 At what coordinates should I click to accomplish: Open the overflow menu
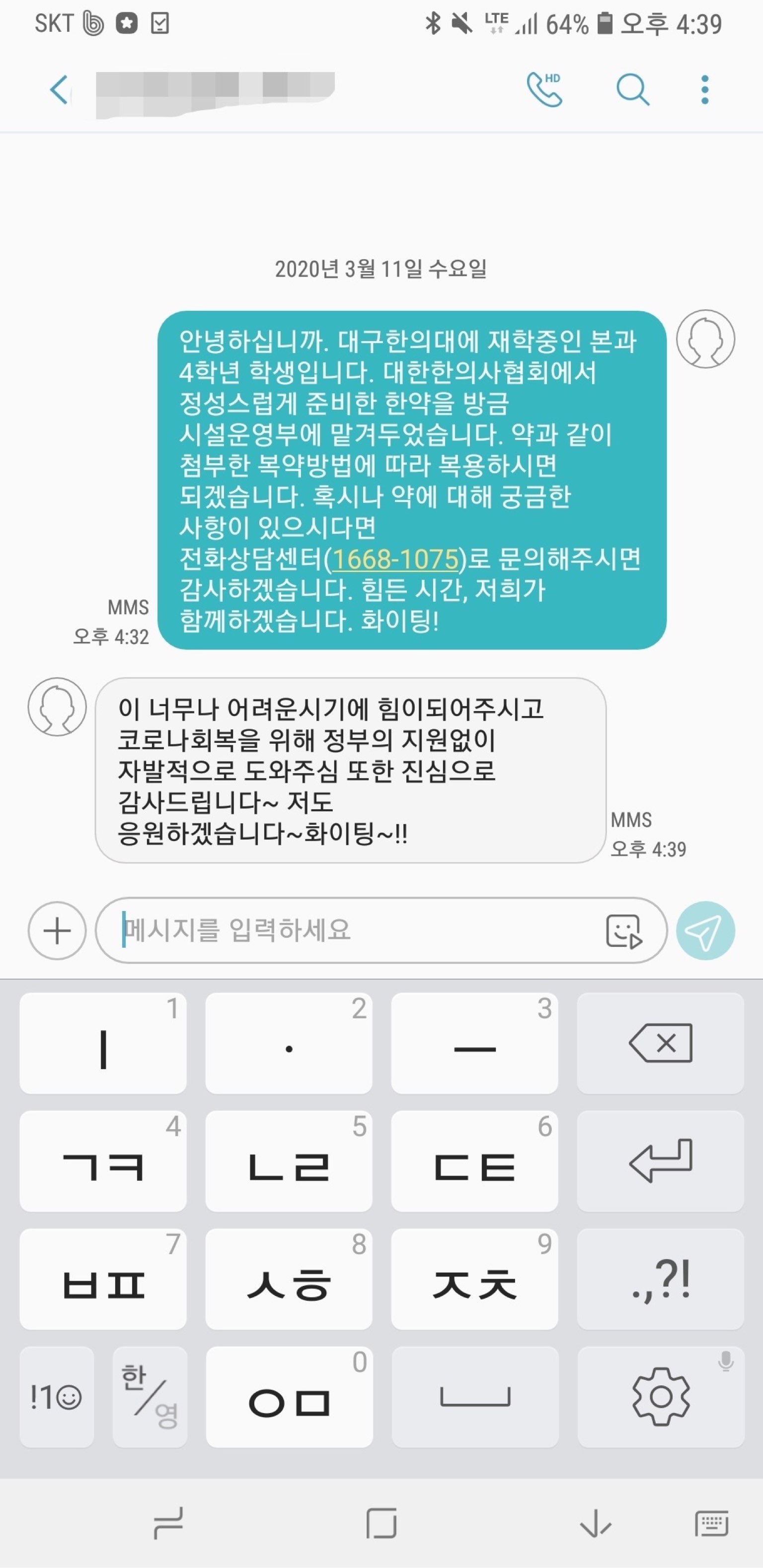[704, 90]
